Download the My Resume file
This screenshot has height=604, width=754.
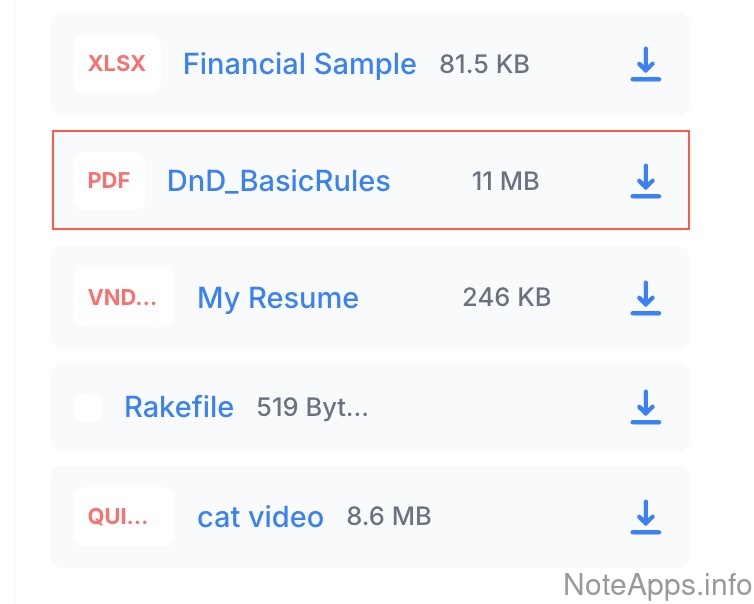click(646, 298)
